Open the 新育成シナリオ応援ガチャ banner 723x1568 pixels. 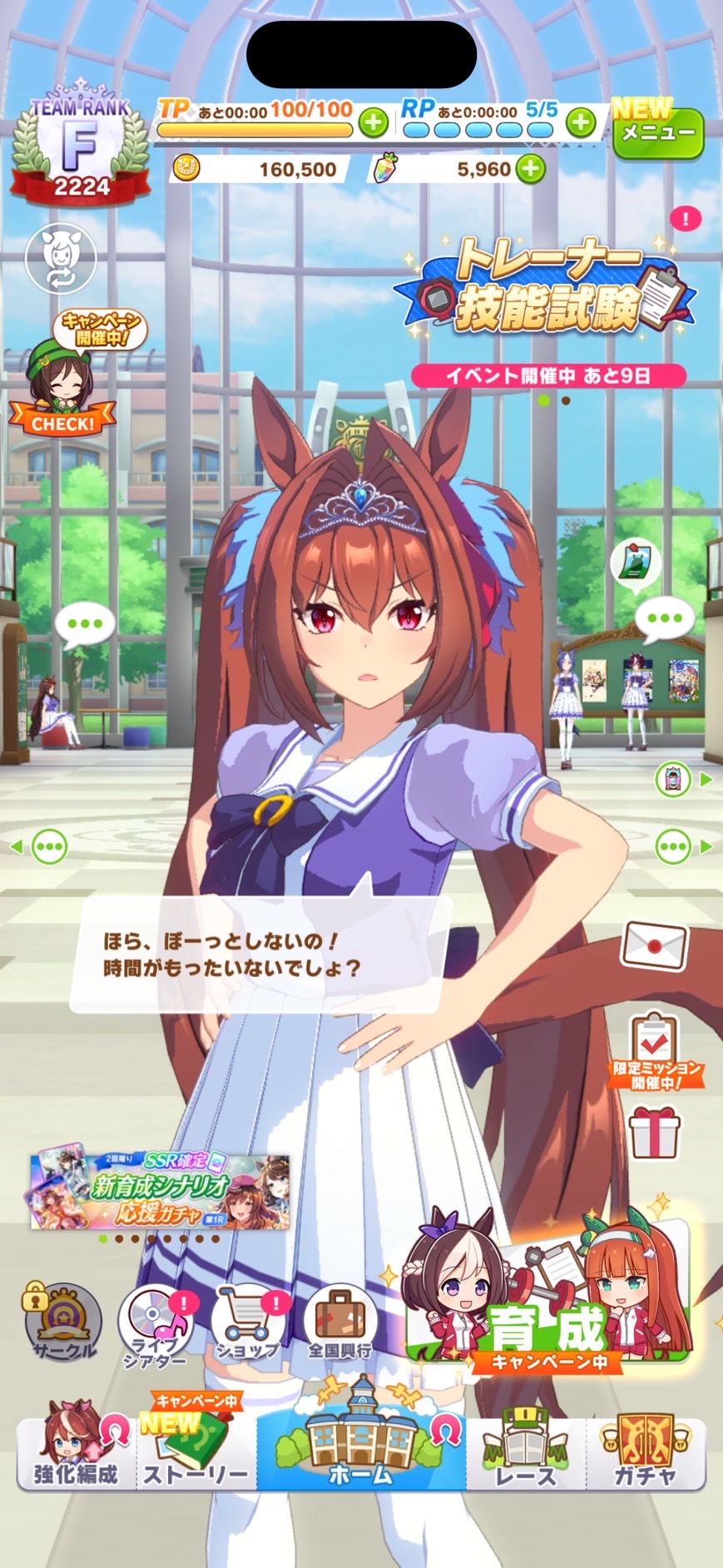point(160,1191)
